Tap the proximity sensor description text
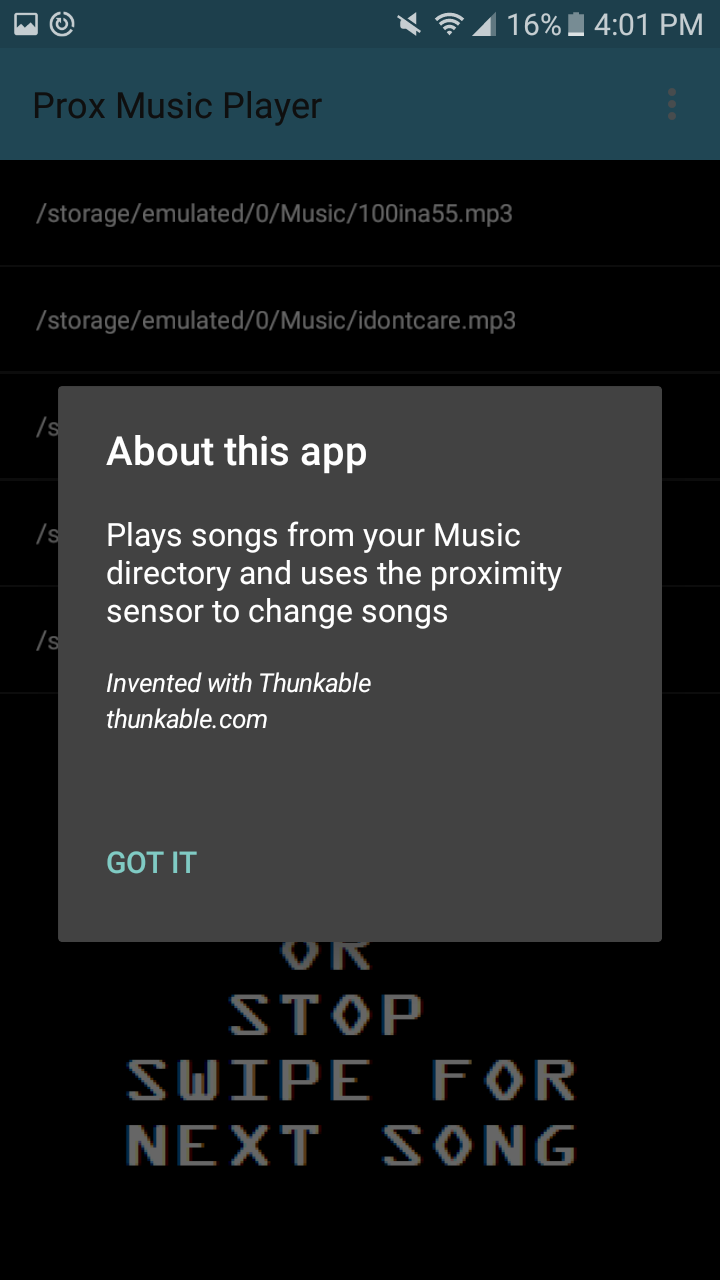720x1280 pixels. 334,572
